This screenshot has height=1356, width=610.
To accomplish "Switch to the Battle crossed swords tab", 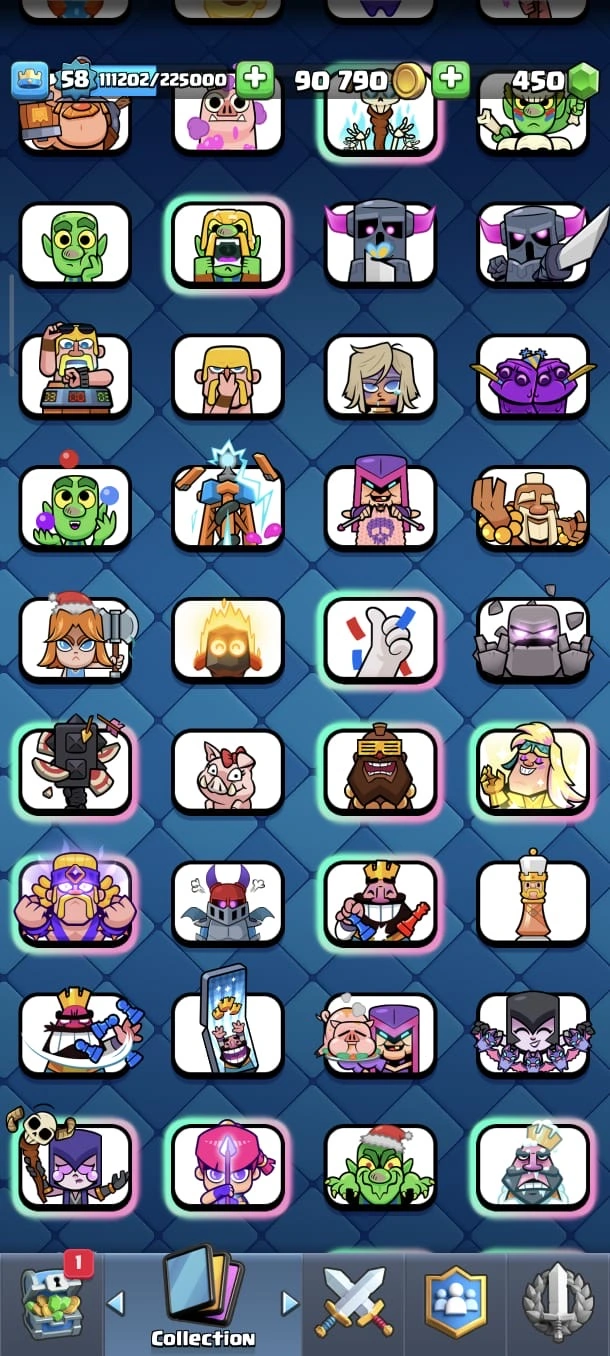I will pyautogui.click(x=354, y=1302).
